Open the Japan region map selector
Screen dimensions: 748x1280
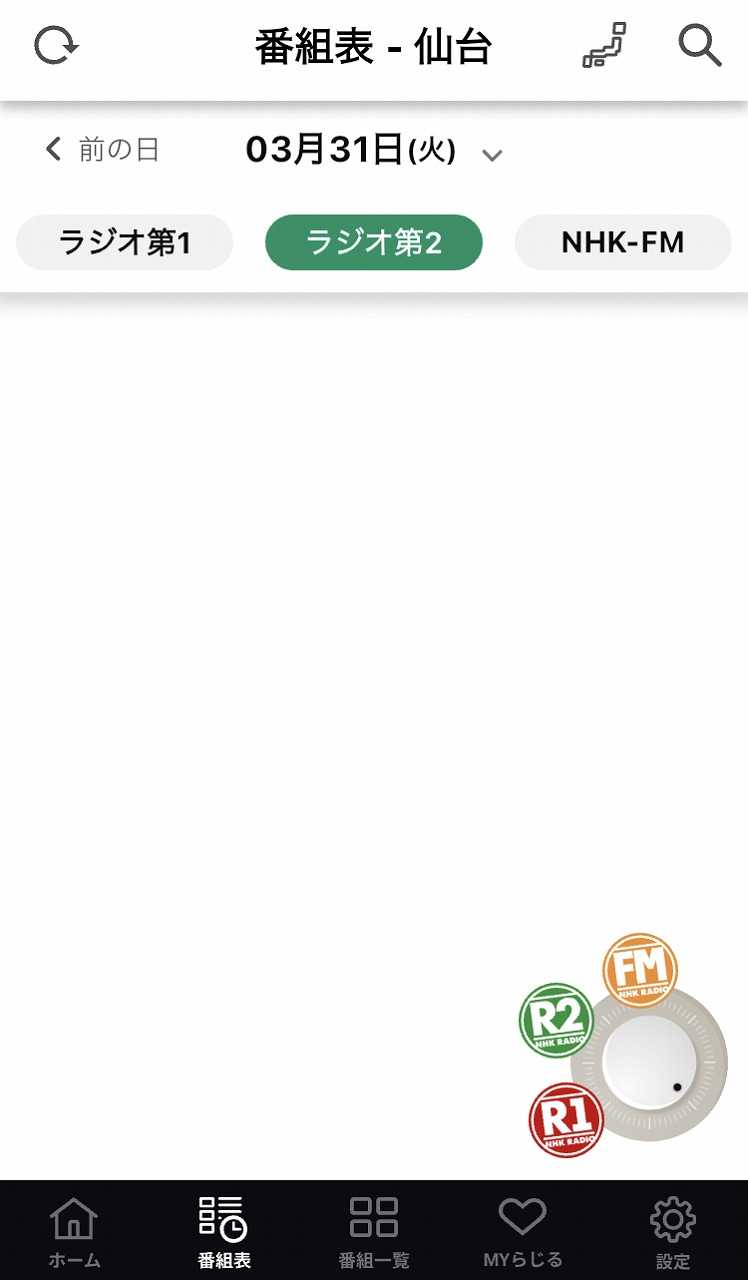coord(604,46)
